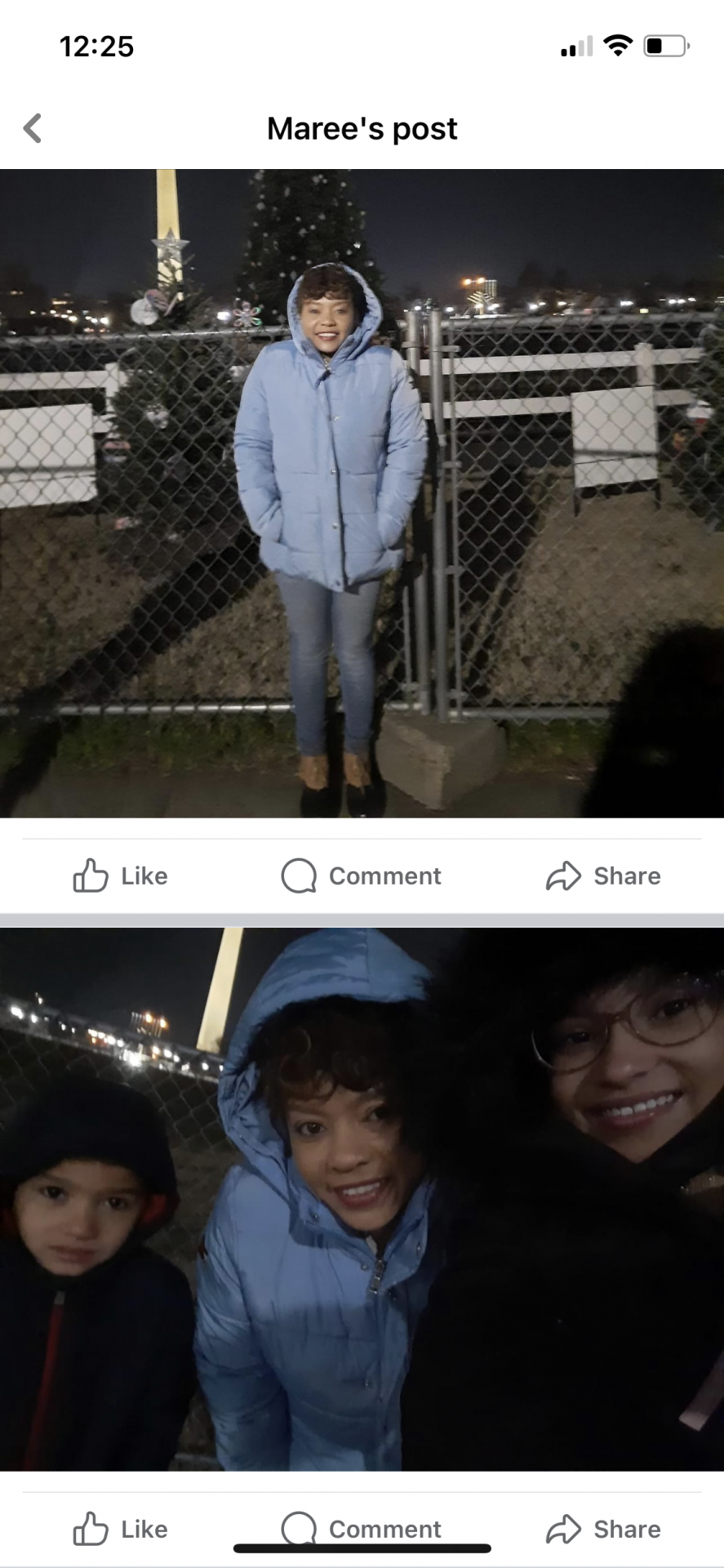Like the group selfie photo
The width and height of the screenshot is (724, 1568).
coord(120,1529)
